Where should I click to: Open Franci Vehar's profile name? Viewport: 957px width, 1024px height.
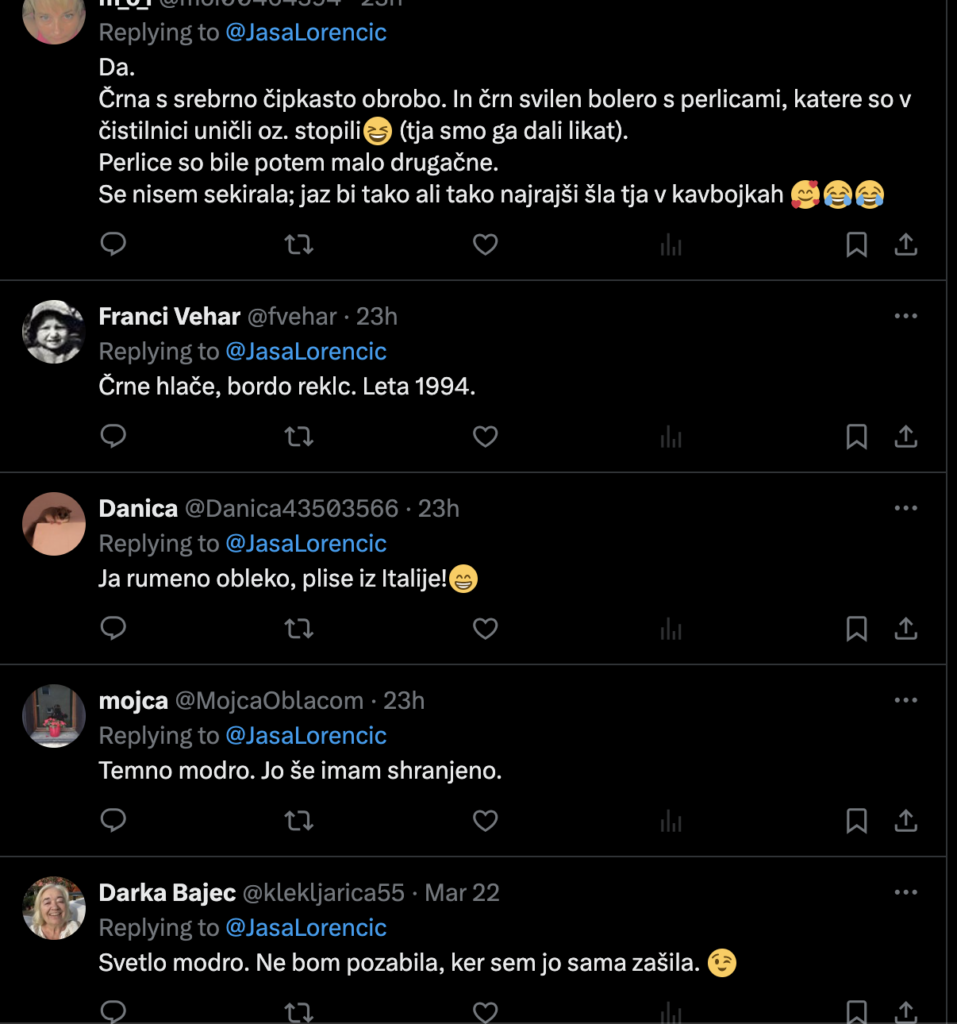(x=169, y=316)
